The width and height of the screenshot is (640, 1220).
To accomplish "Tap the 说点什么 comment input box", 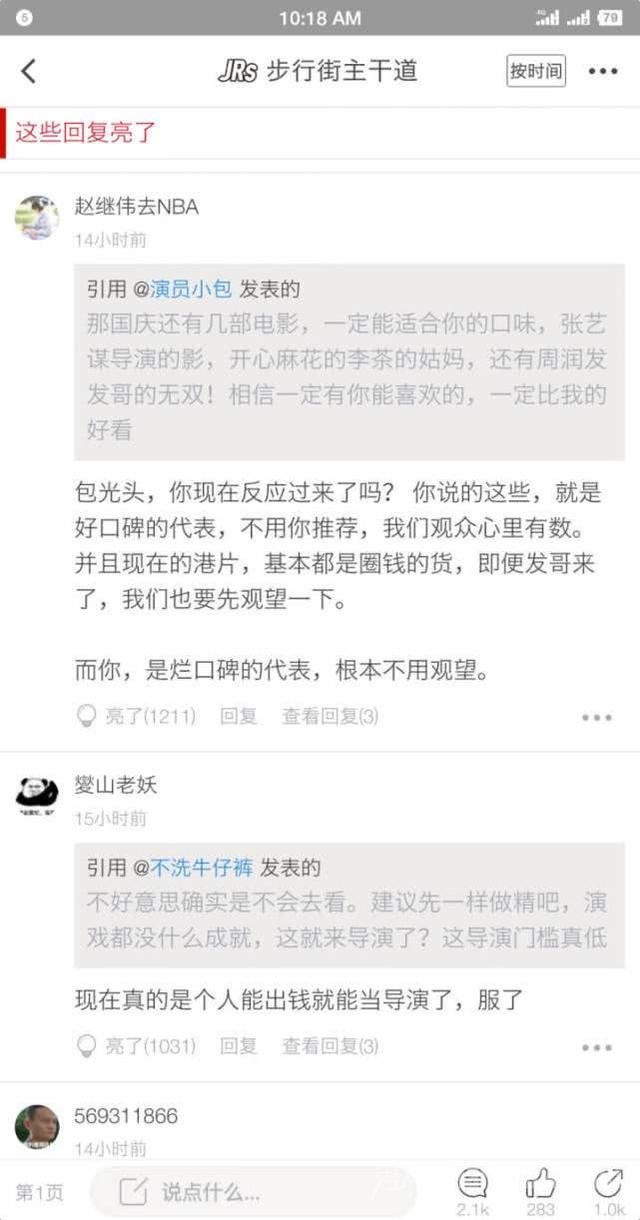I will (253, 1191).
